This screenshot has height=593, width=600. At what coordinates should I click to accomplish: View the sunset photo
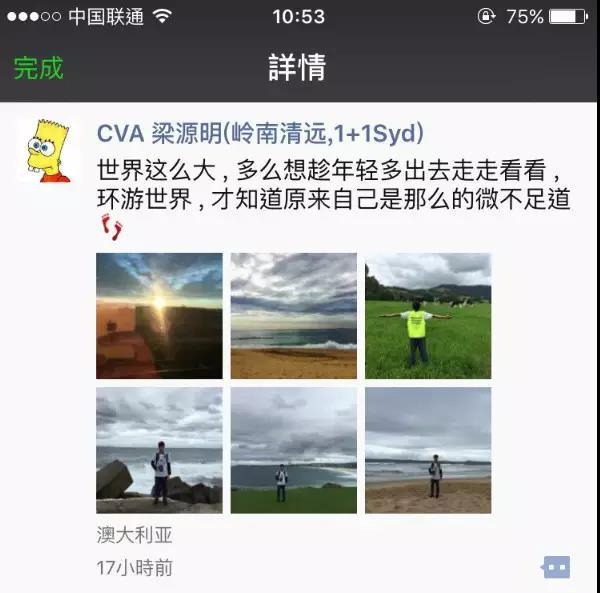(x=159, y=315)
